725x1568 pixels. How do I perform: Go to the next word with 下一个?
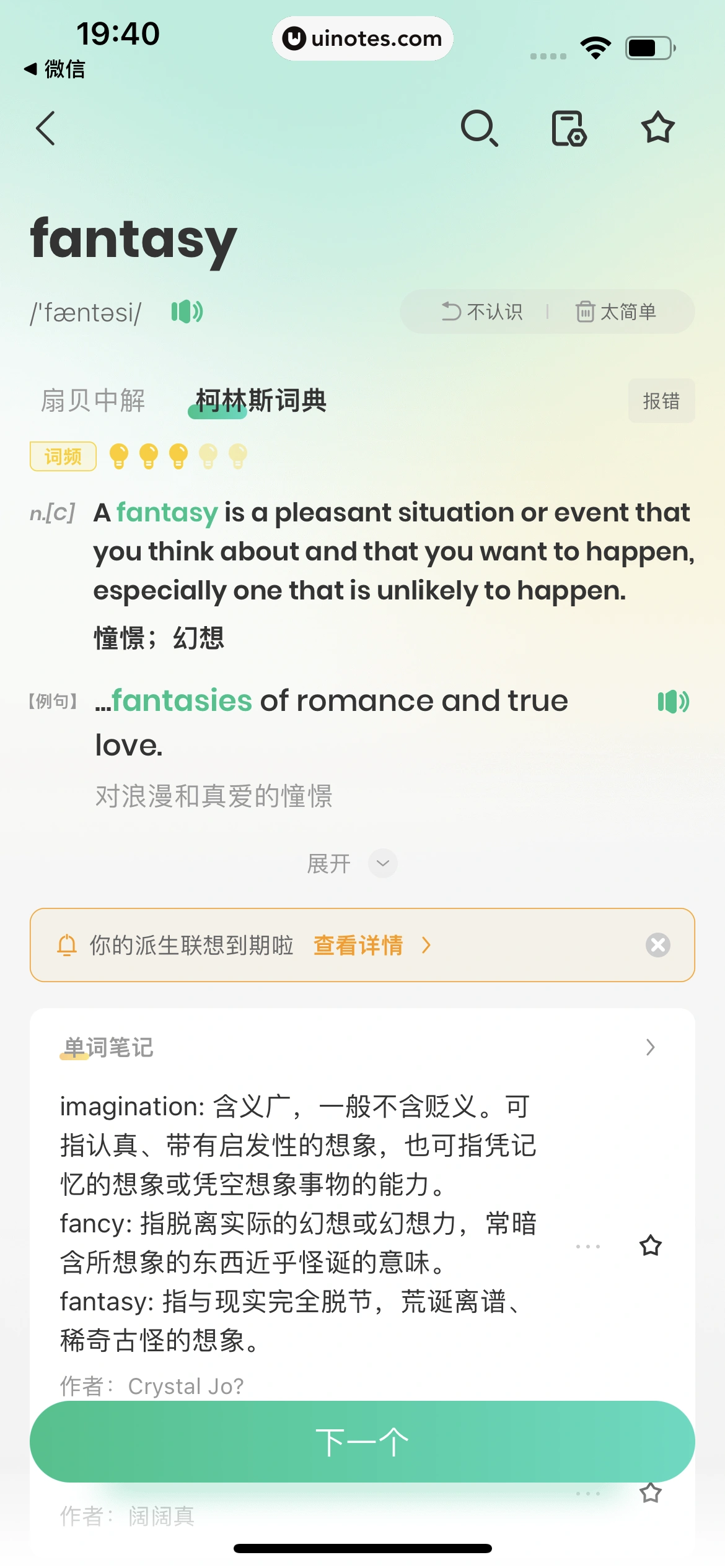tap(362, 1442)
